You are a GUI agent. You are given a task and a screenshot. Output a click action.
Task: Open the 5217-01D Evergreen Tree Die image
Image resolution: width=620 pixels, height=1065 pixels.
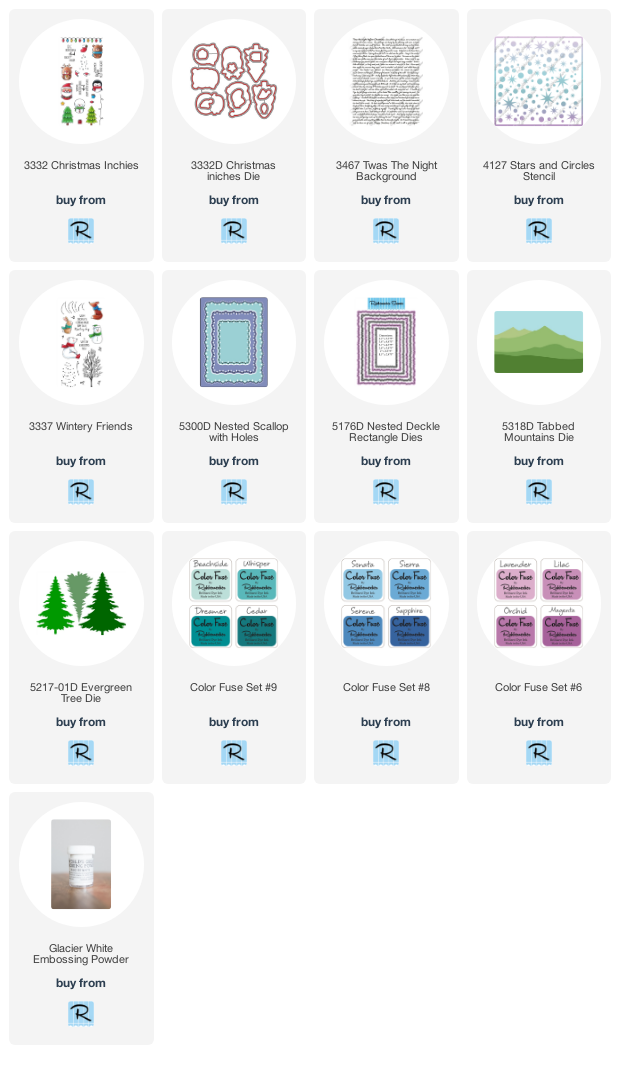pyautogui.click(x=81, y=603)
